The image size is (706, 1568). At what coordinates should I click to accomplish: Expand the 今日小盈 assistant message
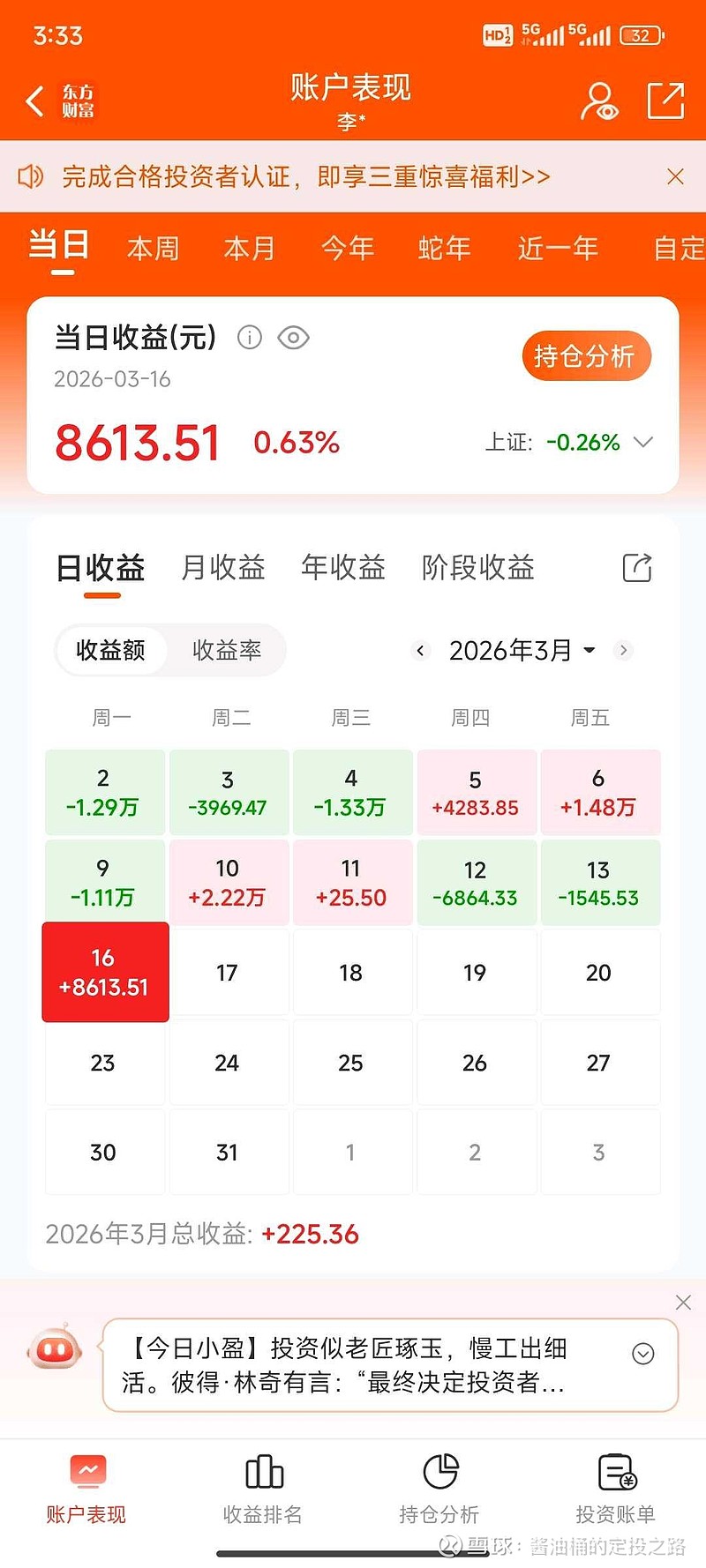pyautogui.click(x=643, y=1354)
